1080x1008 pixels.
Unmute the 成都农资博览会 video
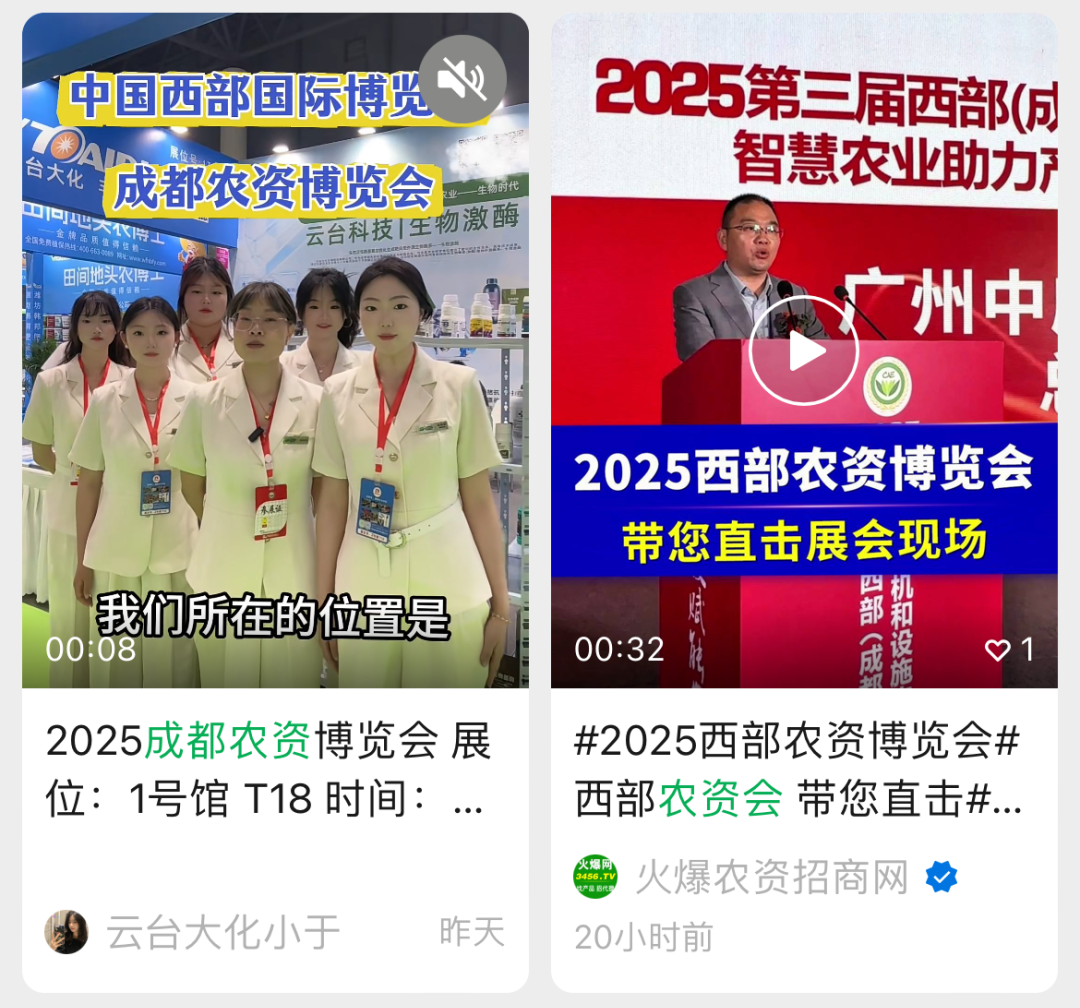[x=462, y=77]
